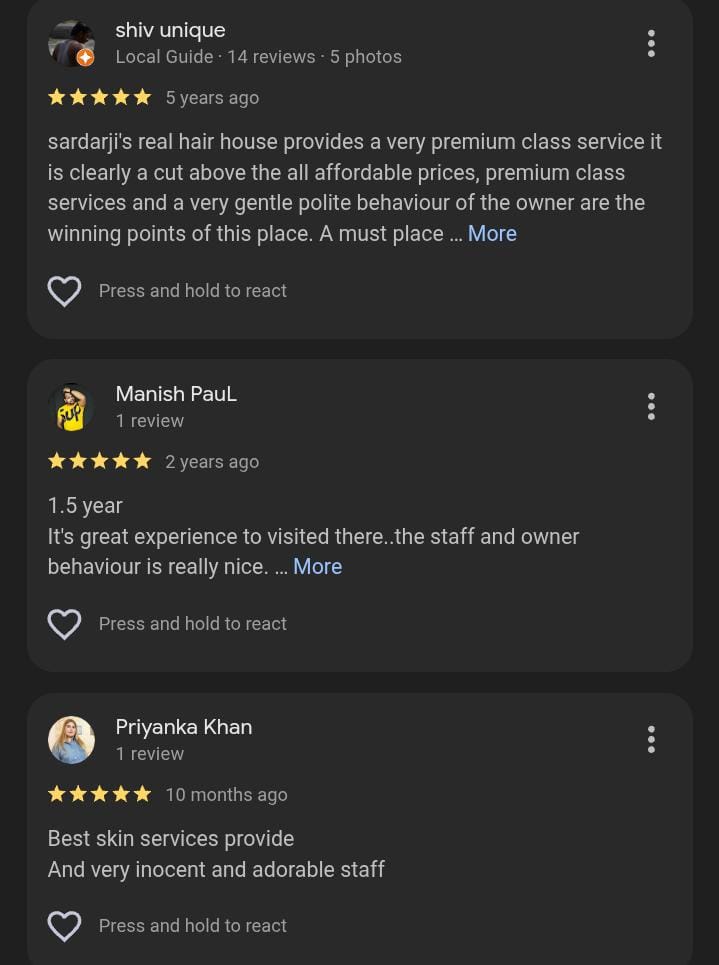Screen dimensions: 719x965
Task: Open overflow menu on Manish PauL's review
Action: point(651,406)
